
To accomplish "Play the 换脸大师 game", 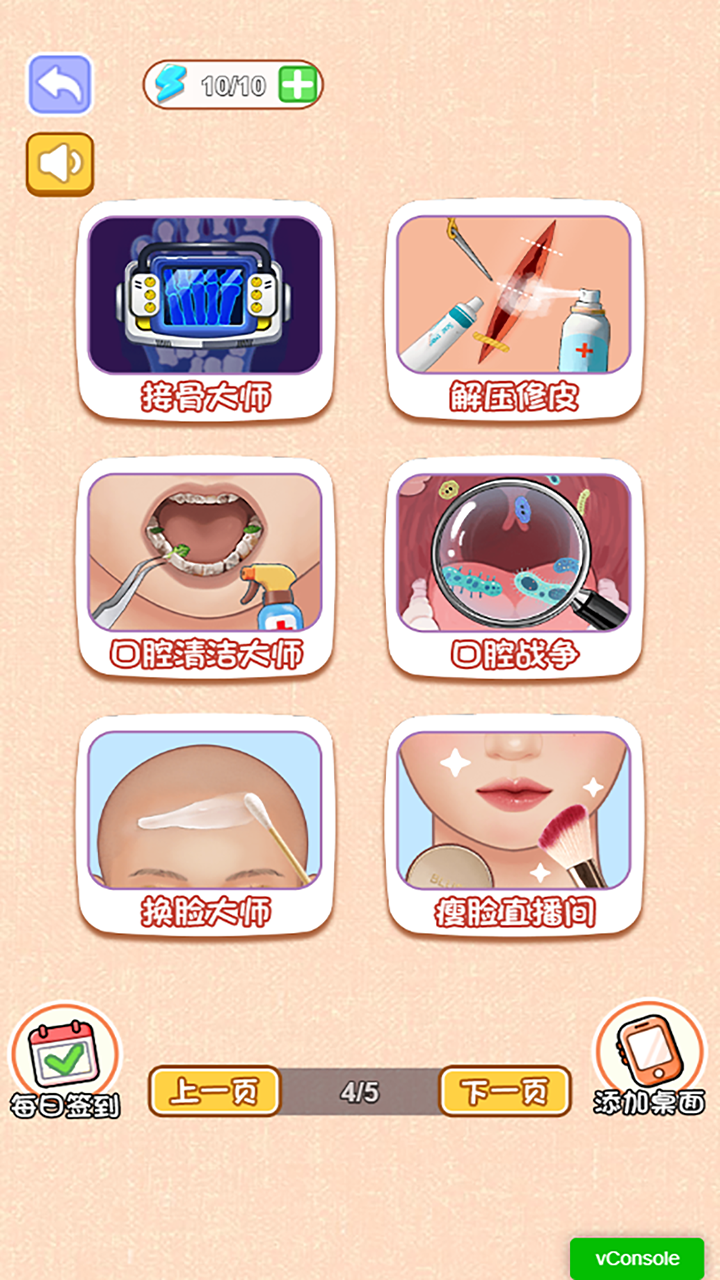I will [x=205, y=824].
